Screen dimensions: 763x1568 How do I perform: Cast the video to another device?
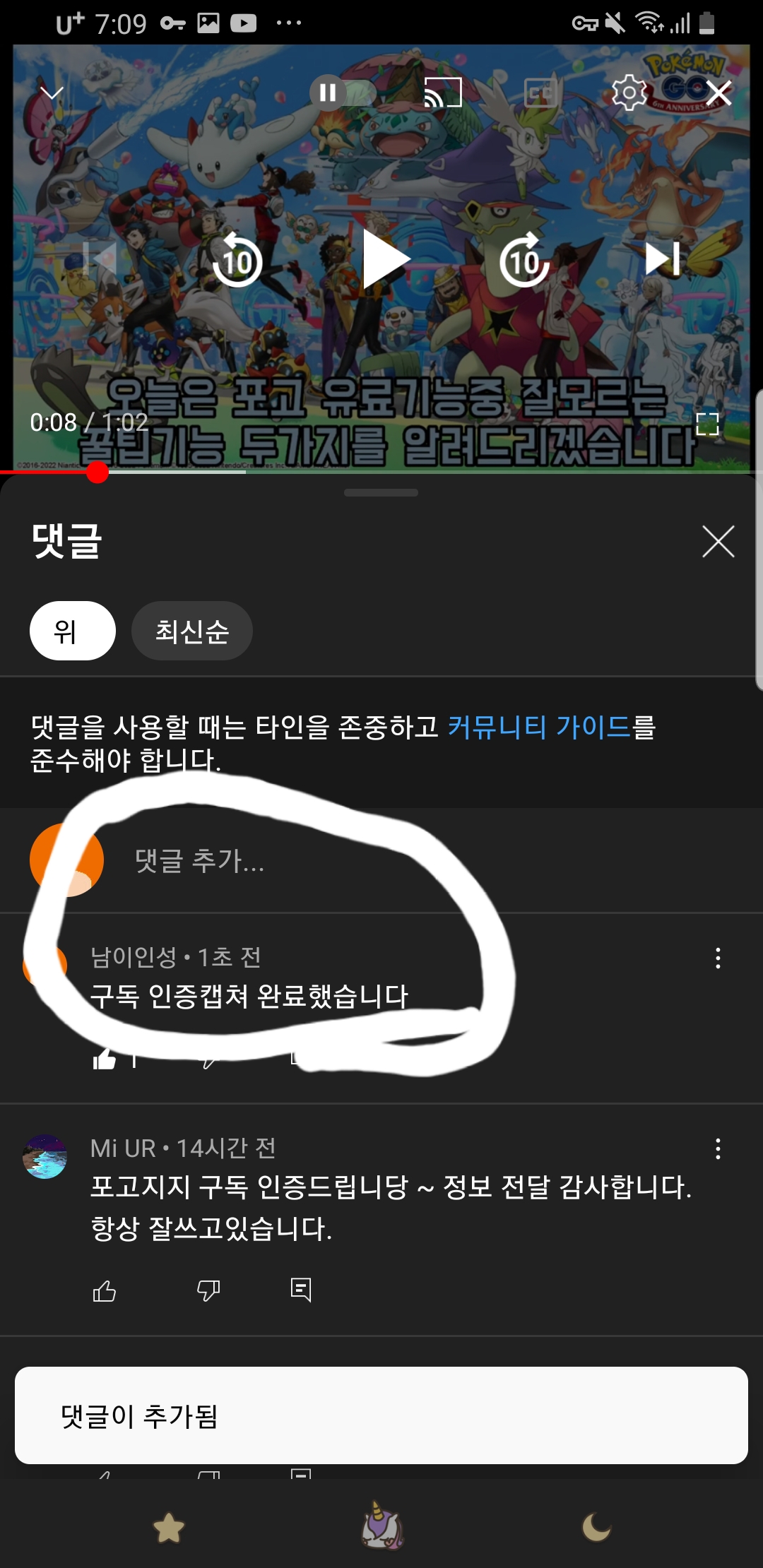coord(443,93)
